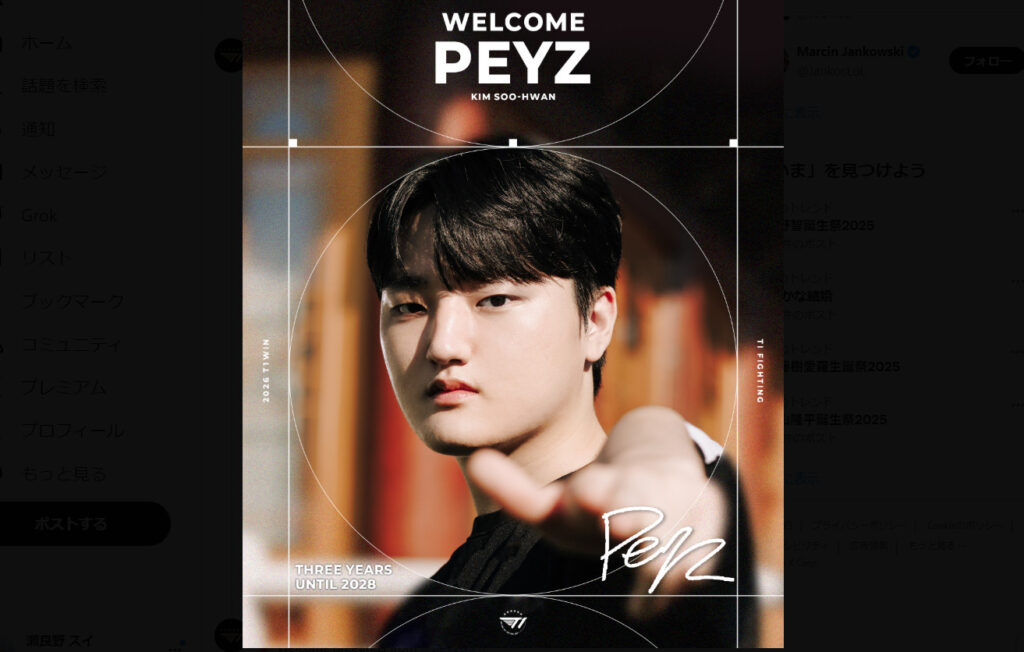Open メッセージ messages
1024x652 pixels.
64,172
